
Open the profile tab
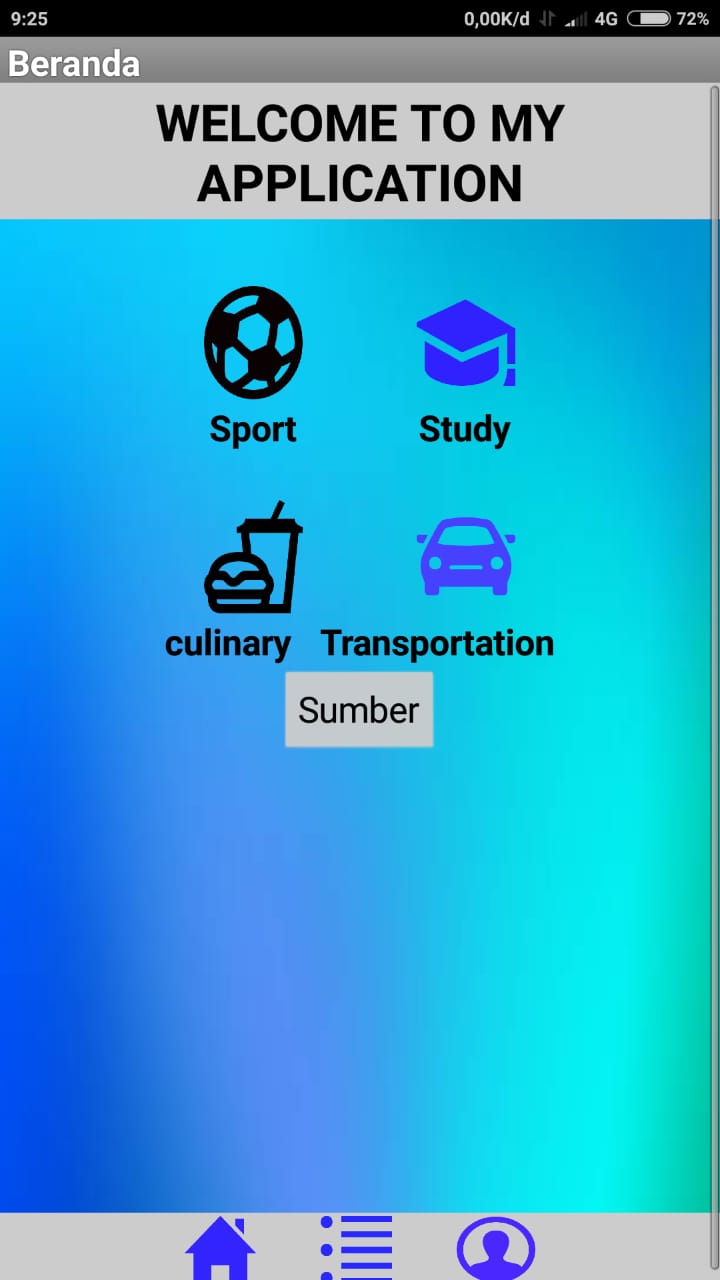495,1249
